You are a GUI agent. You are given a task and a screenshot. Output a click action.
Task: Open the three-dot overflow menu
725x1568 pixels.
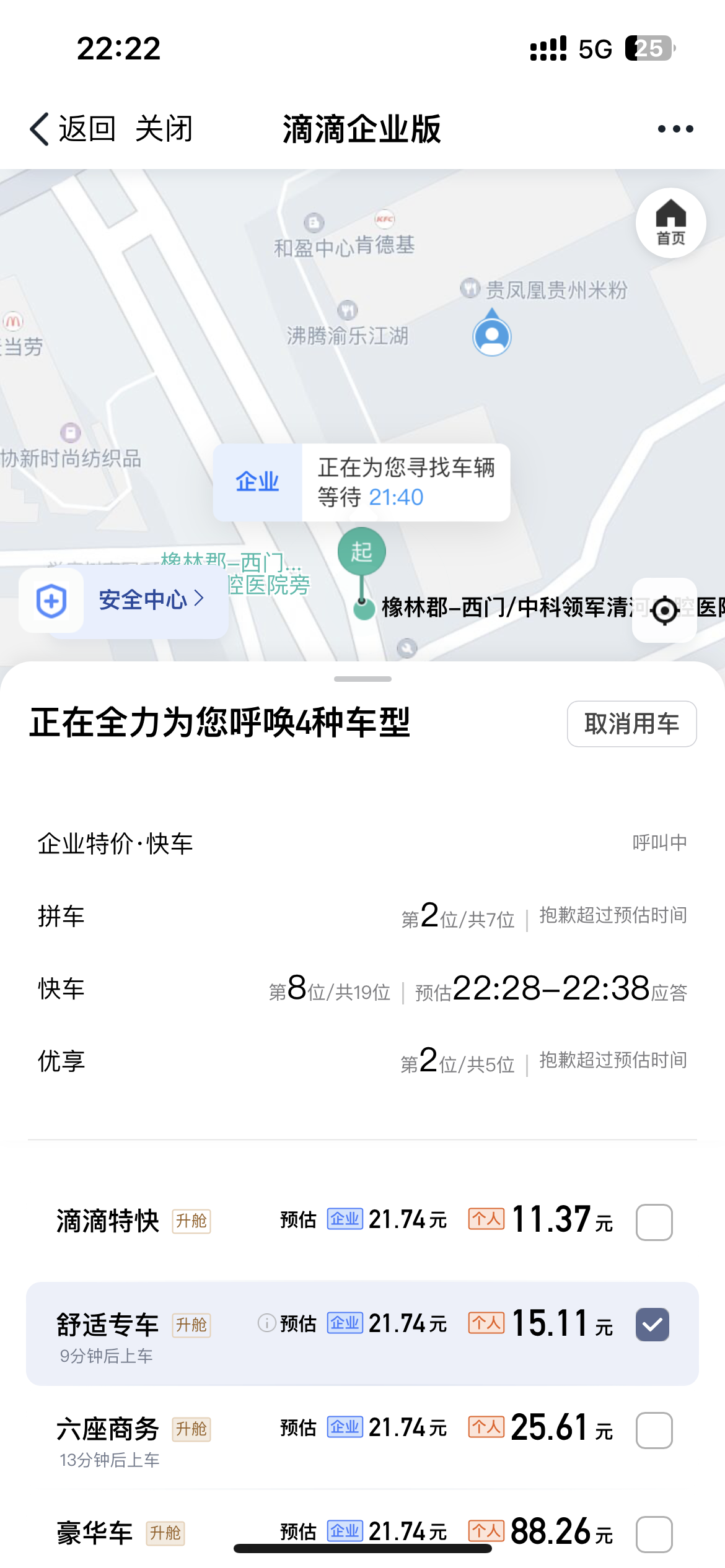(x=675, y=129)
